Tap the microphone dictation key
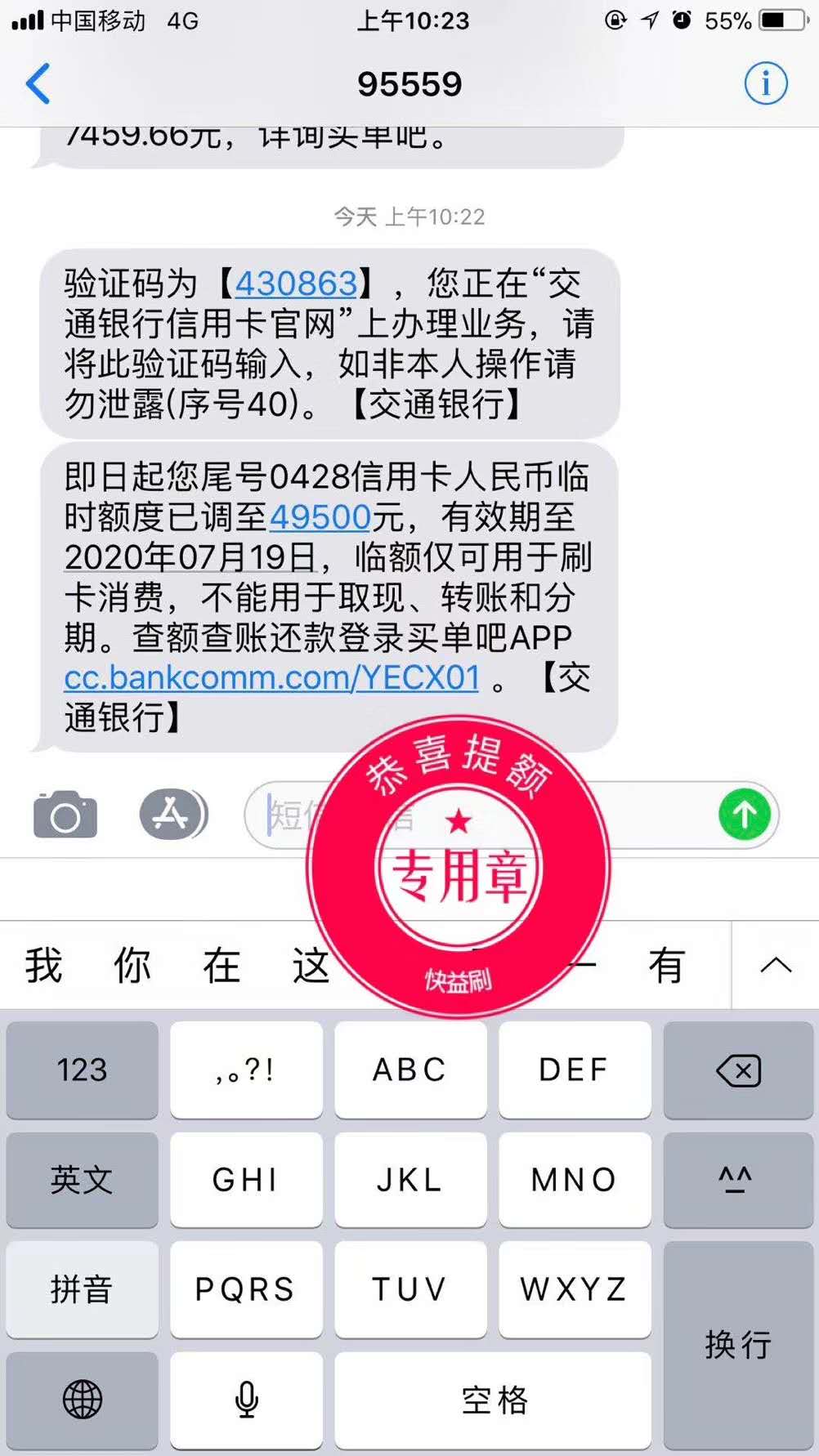819x1456 pixels. [x=246, y=1400]
